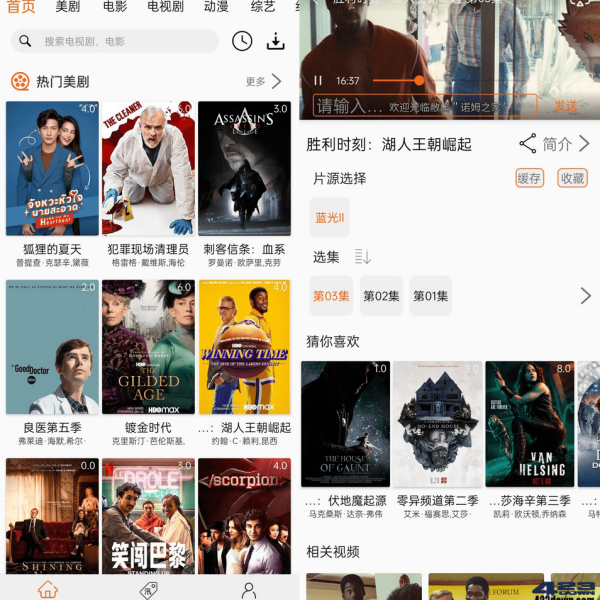Open the downloads icon

[275, 41]
